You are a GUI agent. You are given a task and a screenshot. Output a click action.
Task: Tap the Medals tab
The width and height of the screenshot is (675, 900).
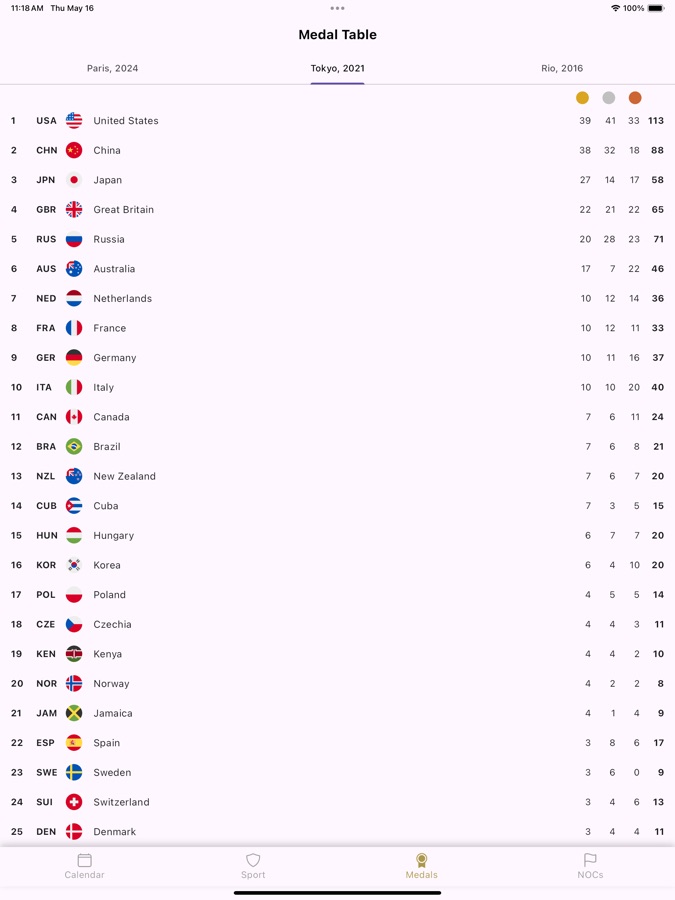[421, 866]
